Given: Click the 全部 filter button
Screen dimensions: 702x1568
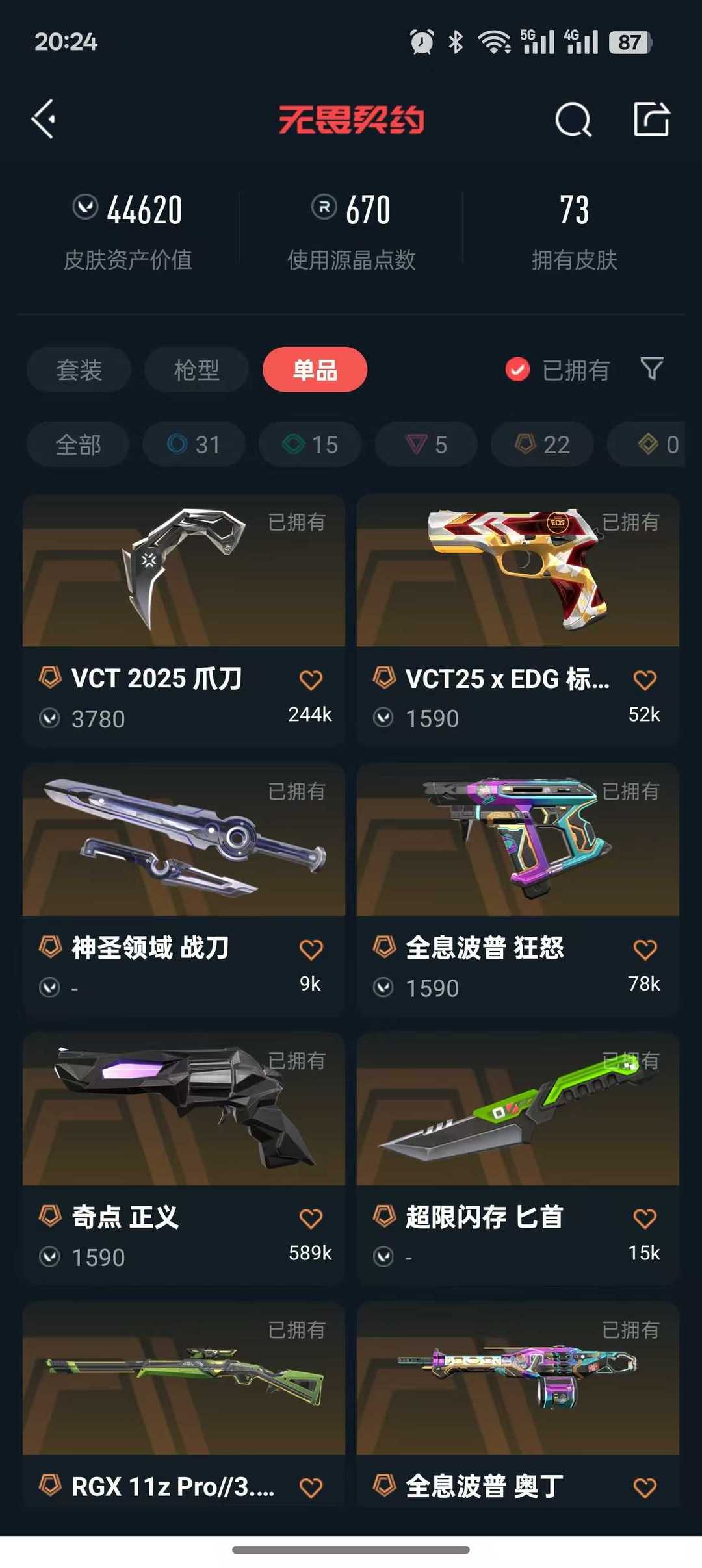Looking at the screenshot, I should (x=77, y=444).
